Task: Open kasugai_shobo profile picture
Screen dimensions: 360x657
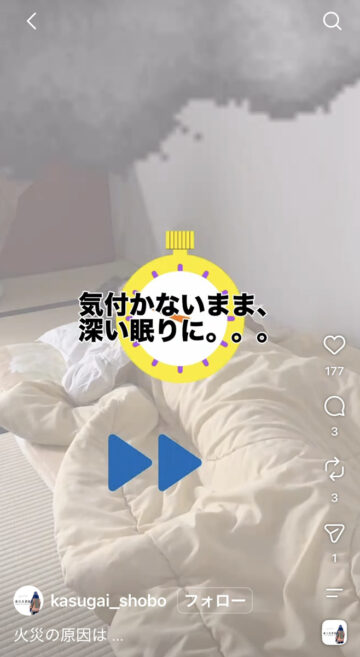Action: (28, 600)
